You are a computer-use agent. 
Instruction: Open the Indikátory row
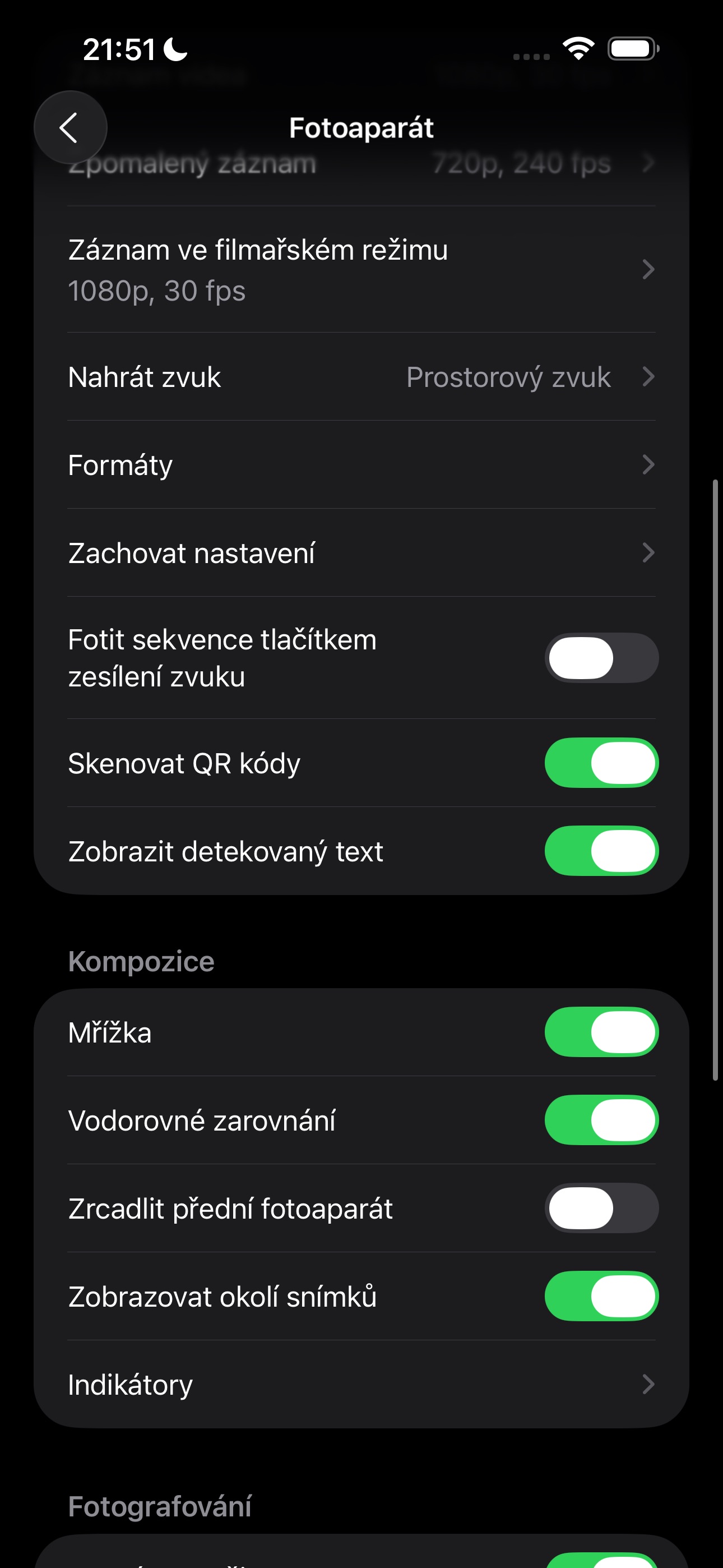[361, 1384]
